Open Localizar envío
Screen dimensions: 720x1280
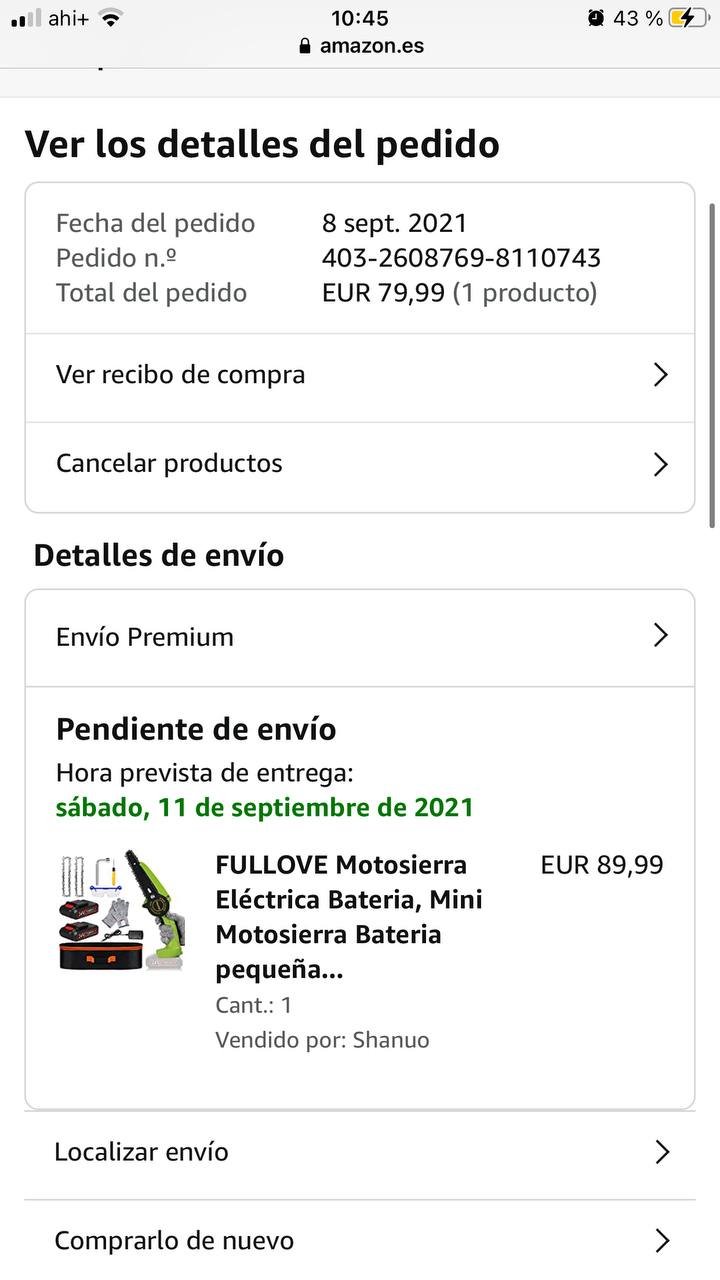pyautogui.click(x=359, y=1152)
